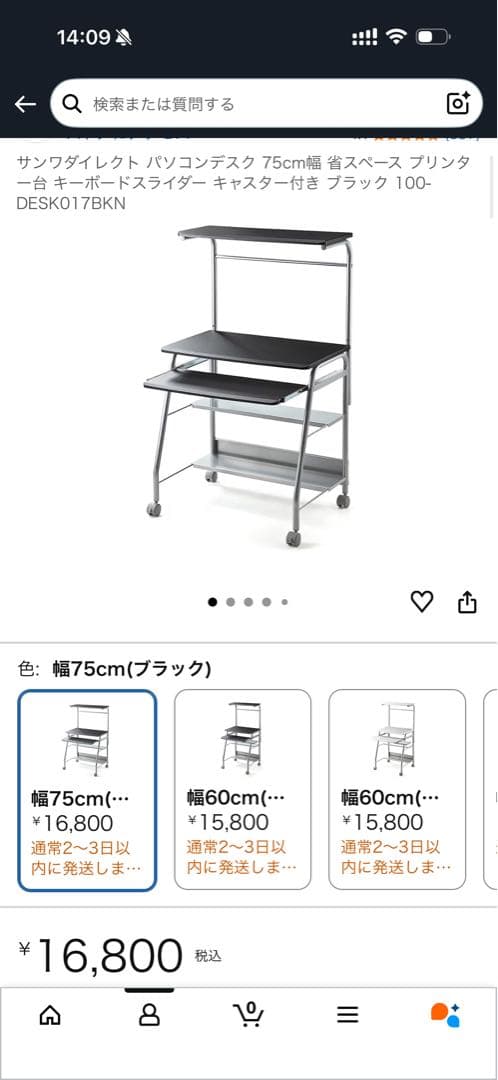Add this desk to the wish list

tap(422, 601)
